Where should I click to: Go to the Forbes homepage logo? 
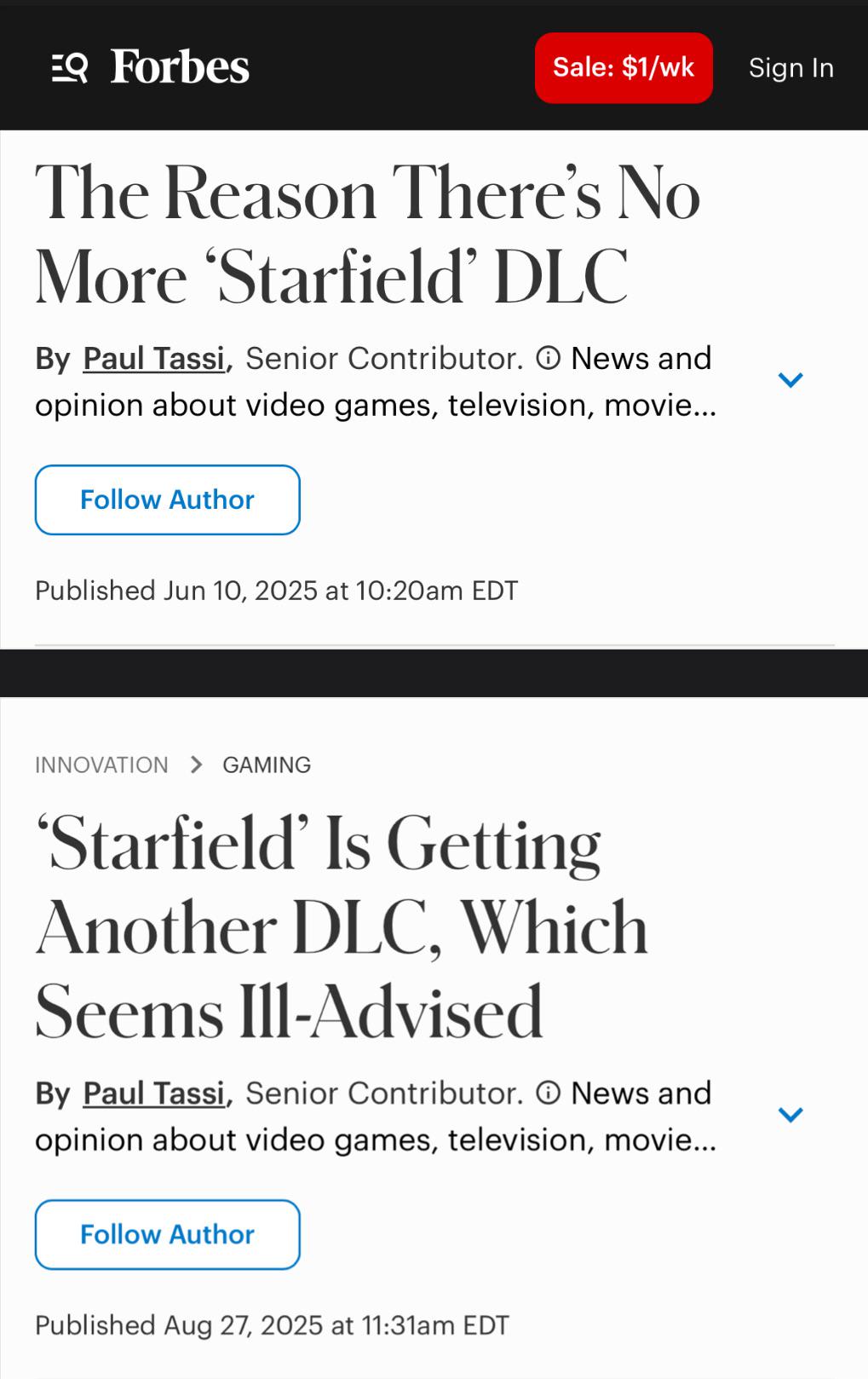point(180,67)
